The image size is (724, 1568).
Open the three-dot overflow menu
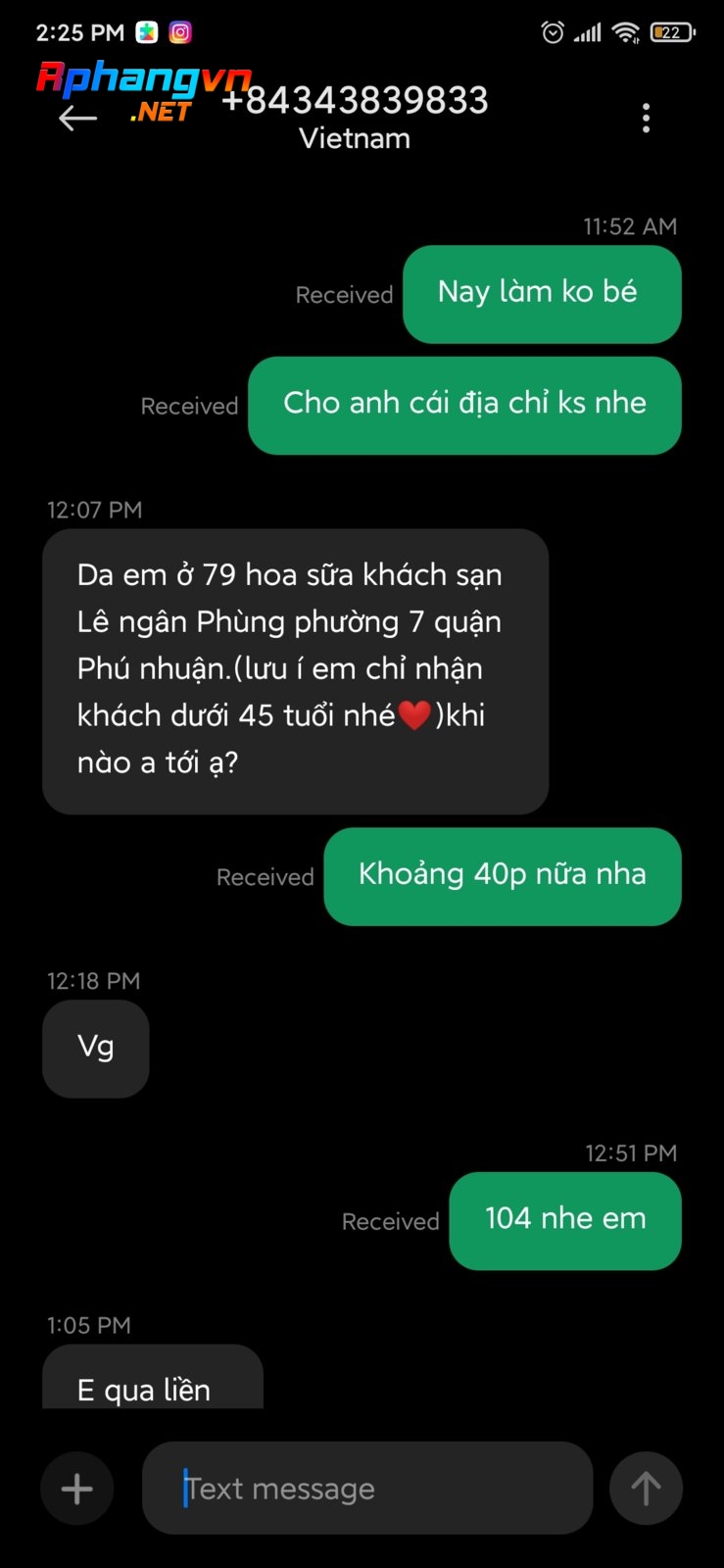(646, 118)
